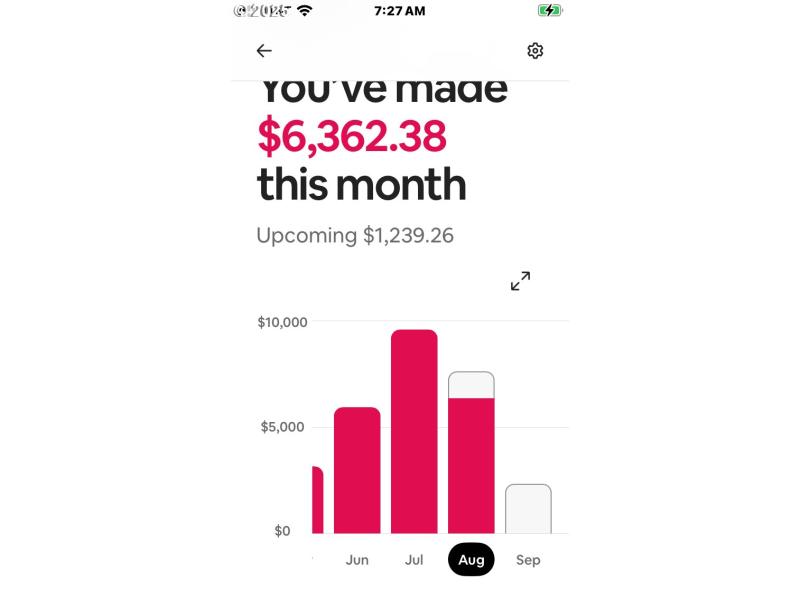Tap the June earnings bar
Screen dimensions: 800x600
[x=357, y=470]
